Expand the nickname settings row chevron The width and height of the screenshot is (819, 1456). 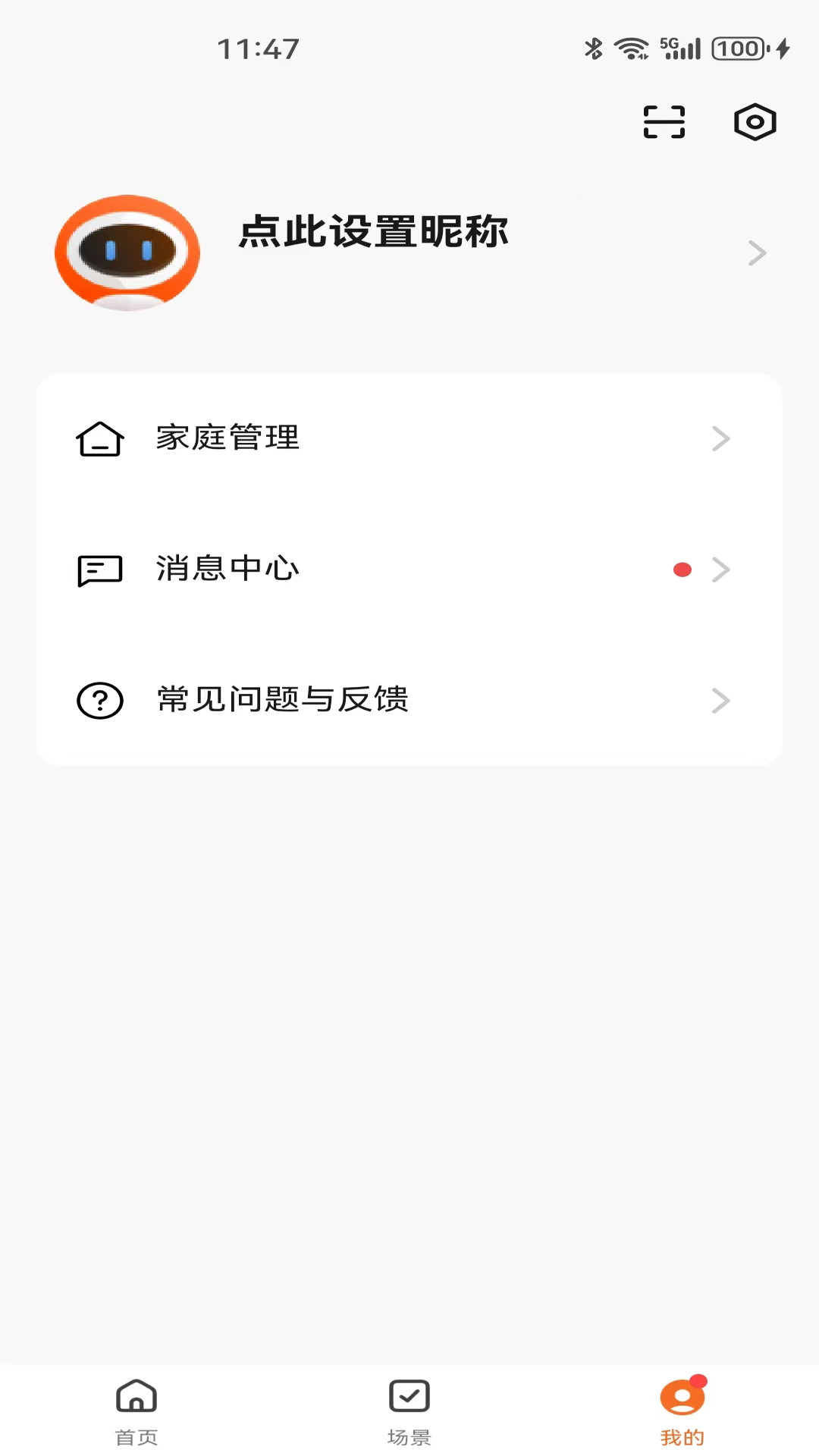point(756,253)
